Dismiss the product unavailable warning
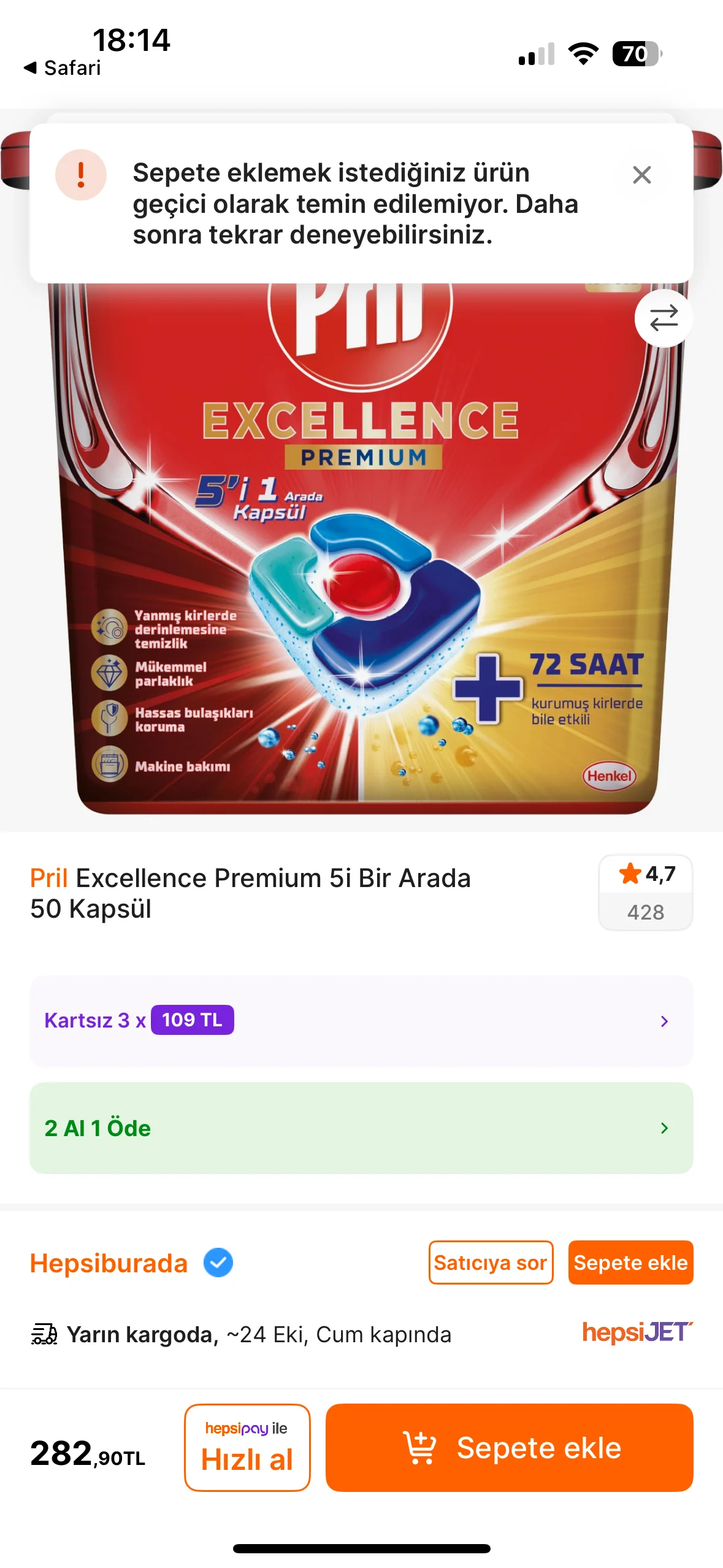The image size is (723, 1568). [641, 175]
